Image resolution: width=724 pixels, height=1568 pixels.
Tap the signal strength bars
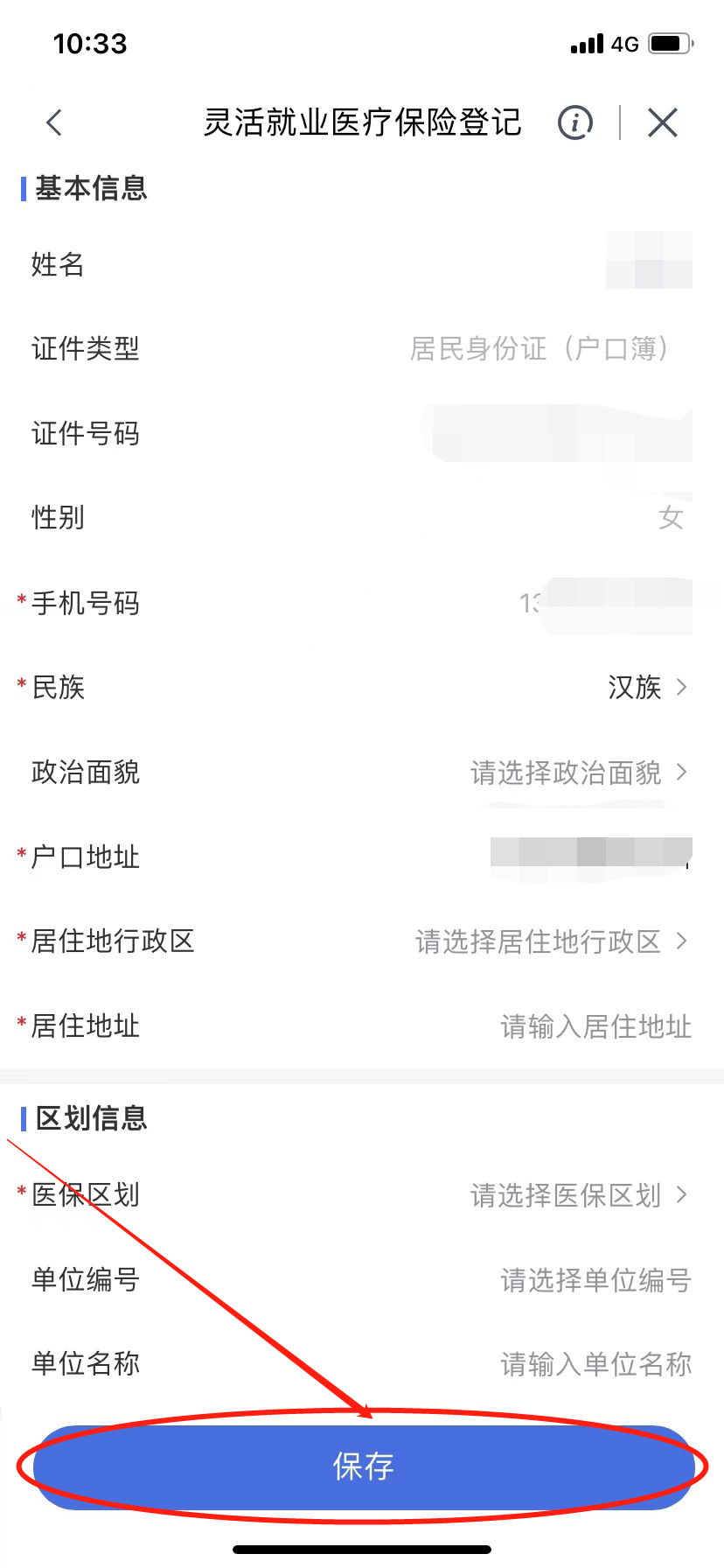pos(586,44)
